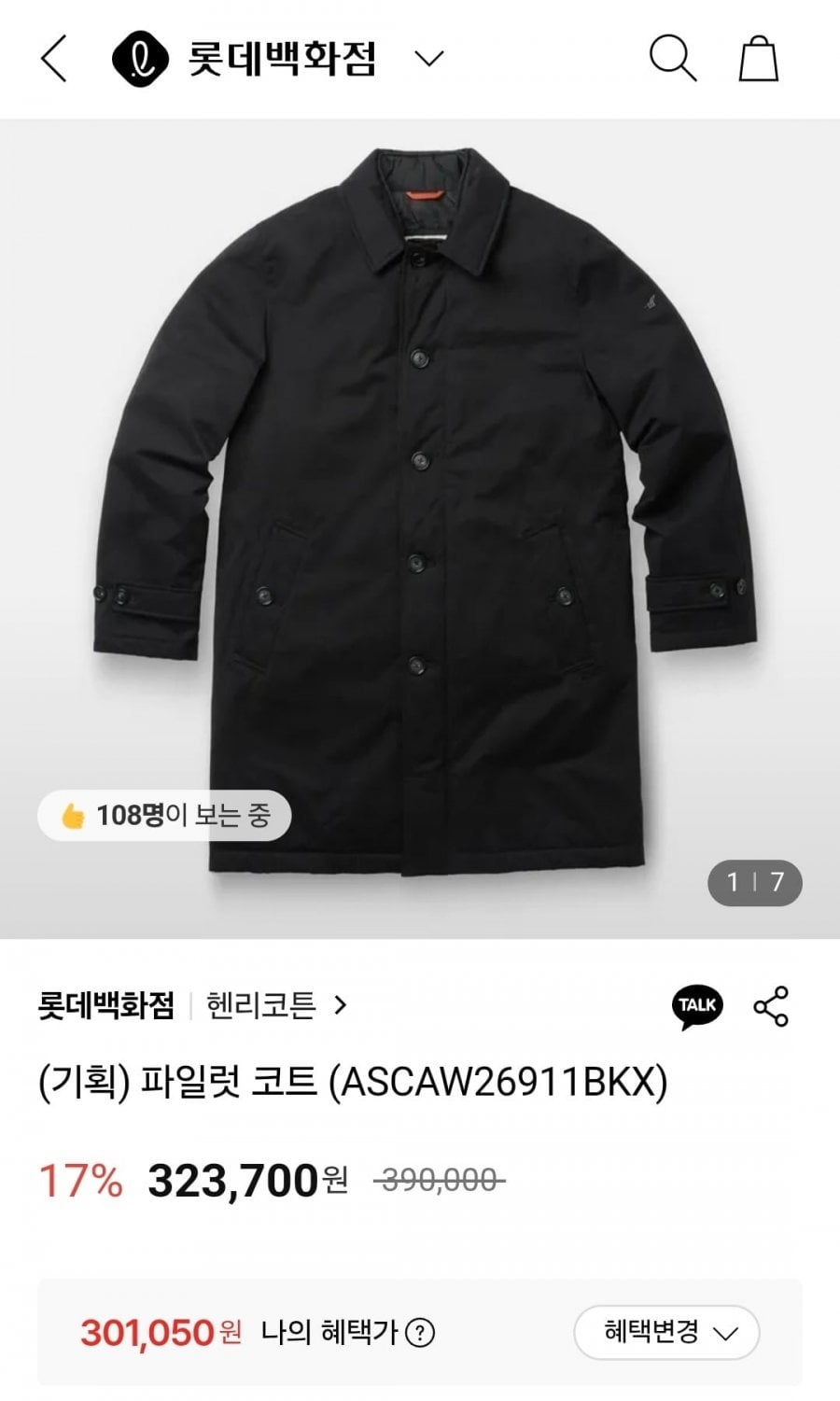Screen dimensions: 840x1401
Task: Open the shopping bag cart
Action: tap(759, 59)
